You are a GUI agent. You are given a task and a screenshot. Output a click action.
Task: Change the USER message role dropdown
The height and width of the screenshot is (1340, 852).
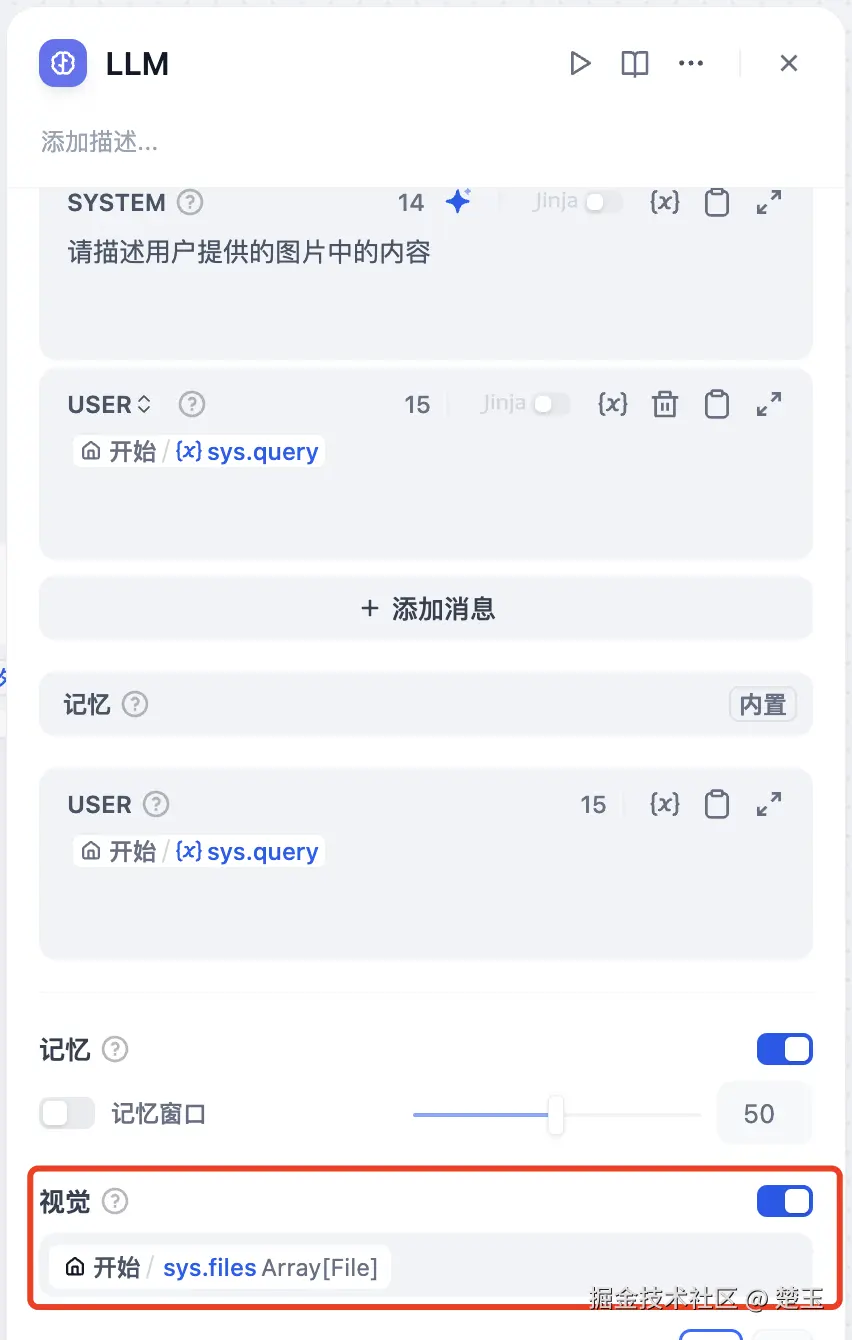pyautogui.click(x=110, y=405)
